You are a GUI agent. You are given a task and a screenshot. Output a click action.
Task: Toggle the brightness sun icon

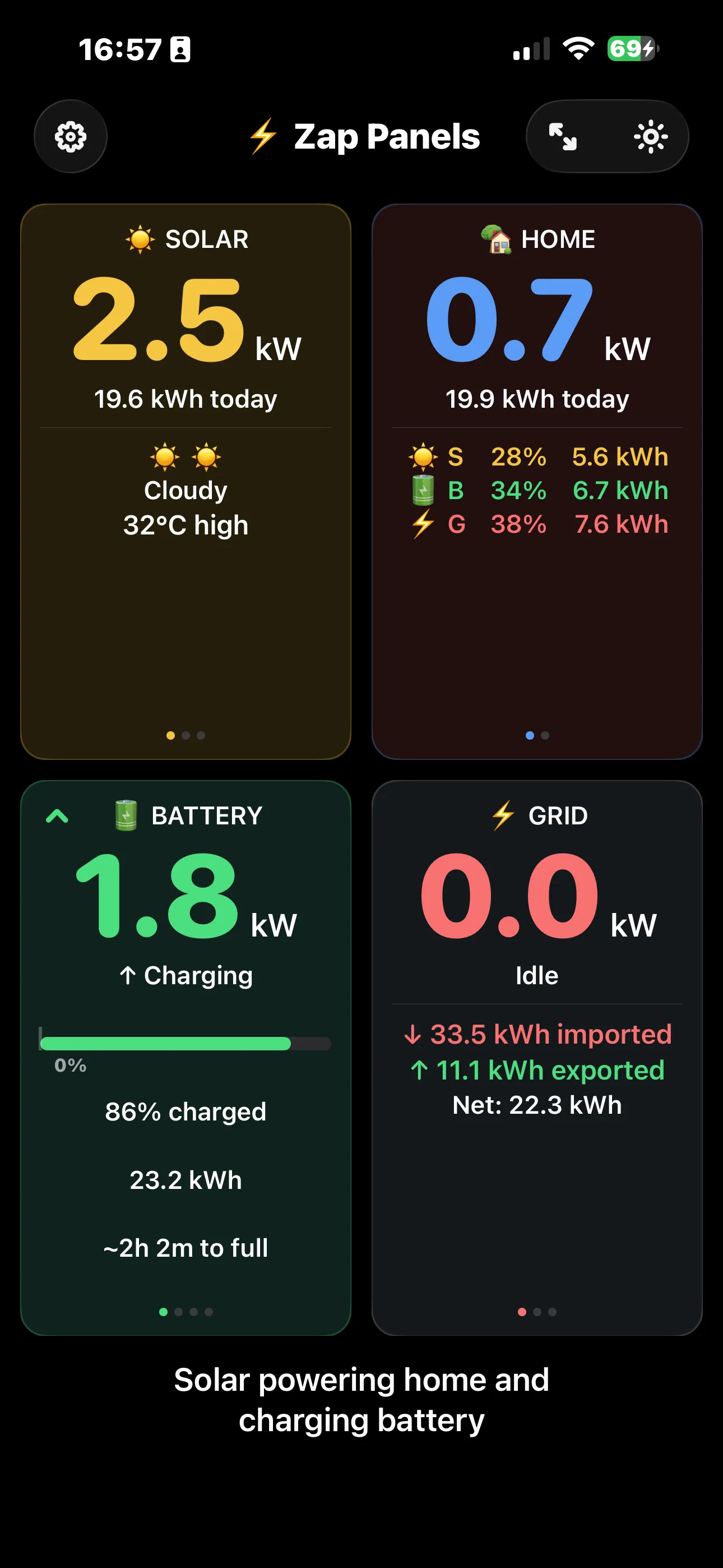(x=651, y=136)
